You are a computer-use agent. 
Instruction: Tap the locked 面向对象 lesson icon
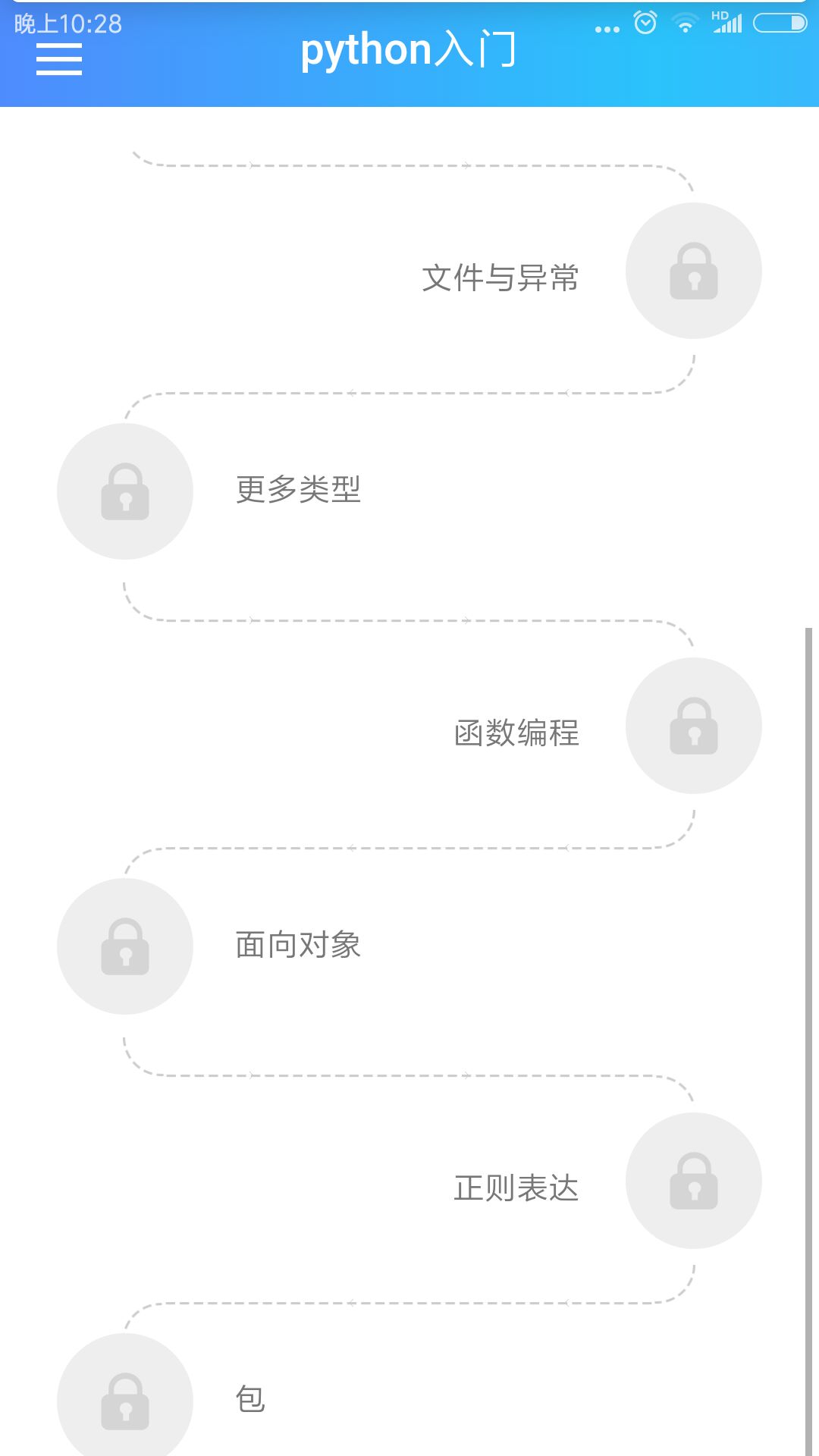point(124,946)
